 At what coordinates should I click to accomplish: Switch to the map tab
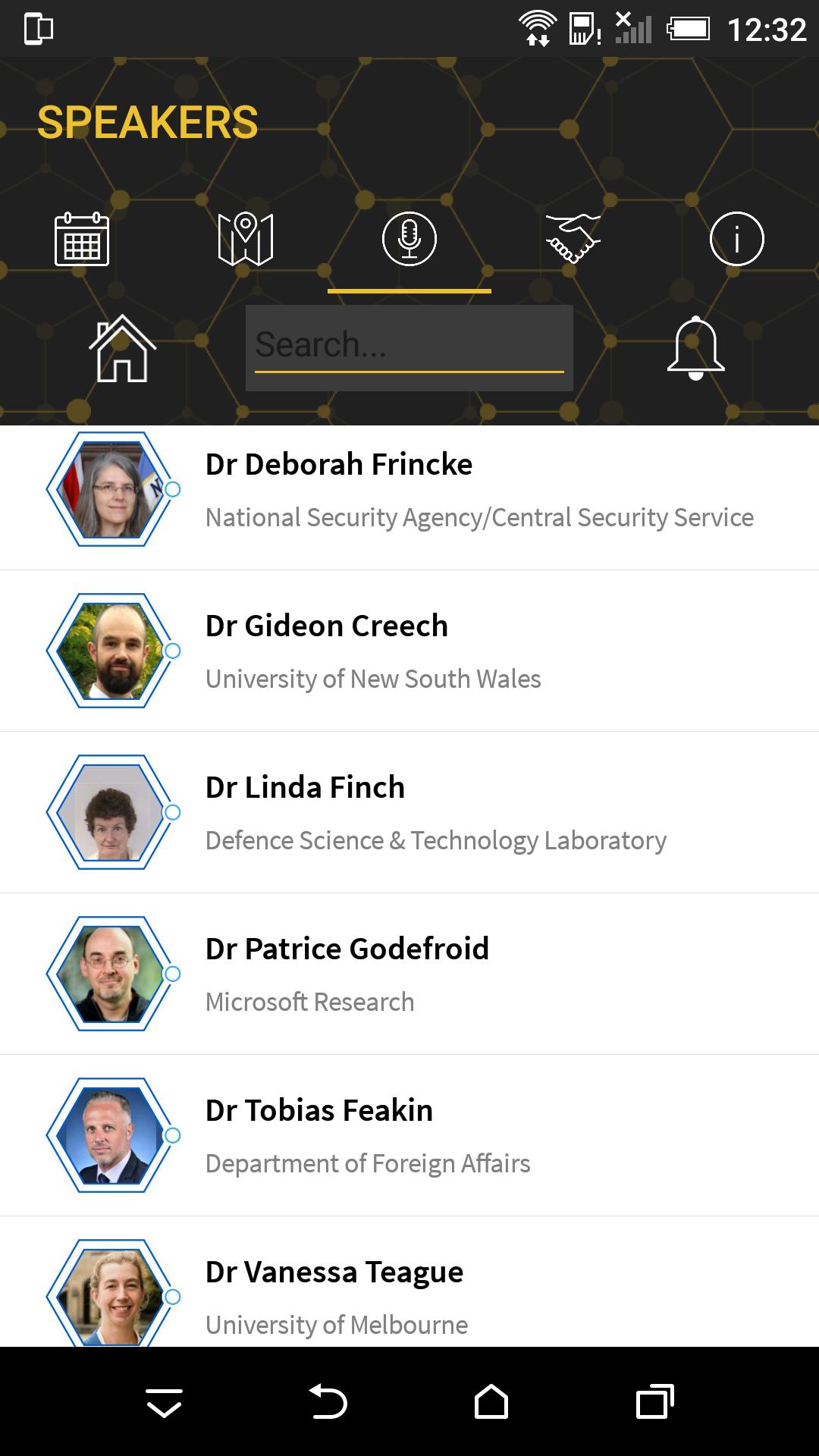point(245,240)
